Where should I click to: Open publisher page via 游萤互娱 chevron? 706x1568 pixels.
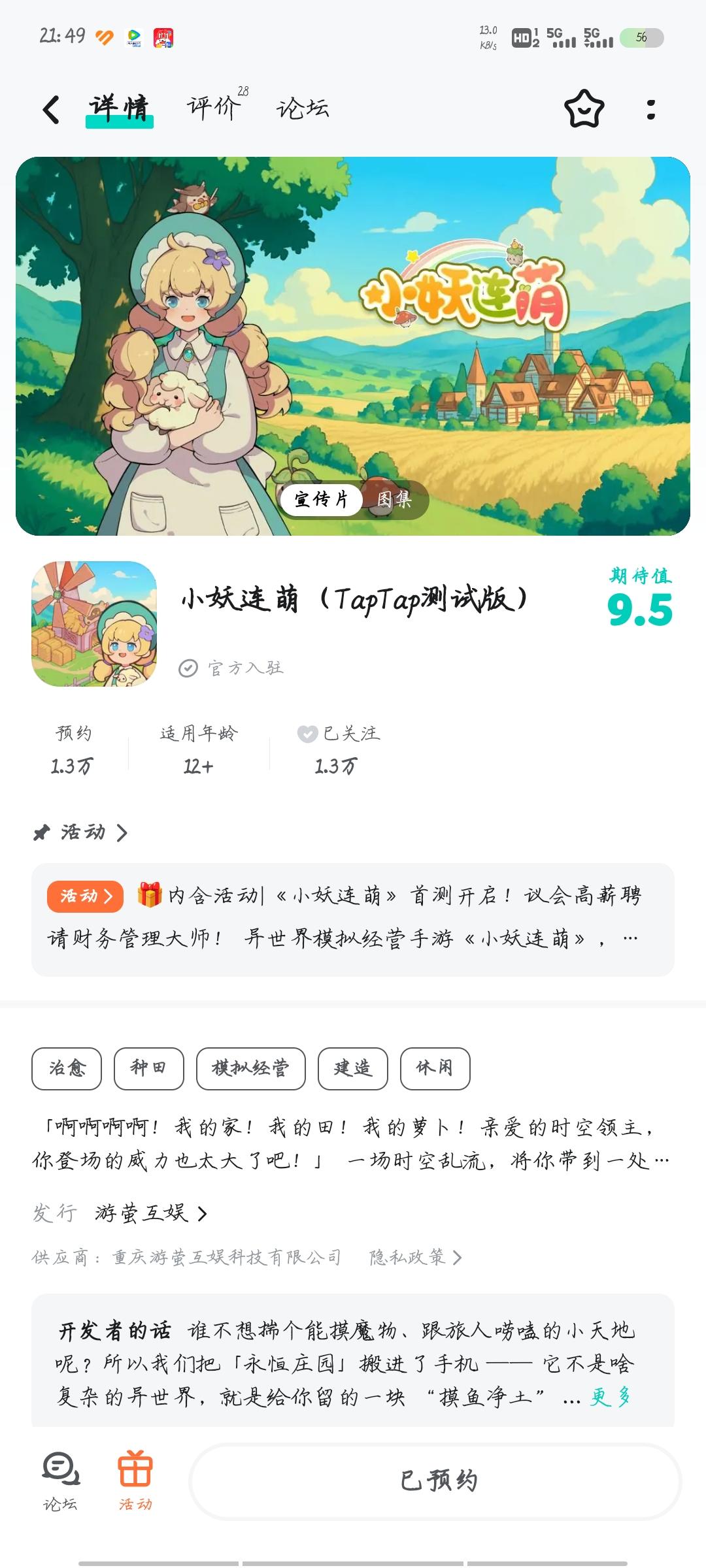(203, 1213)
